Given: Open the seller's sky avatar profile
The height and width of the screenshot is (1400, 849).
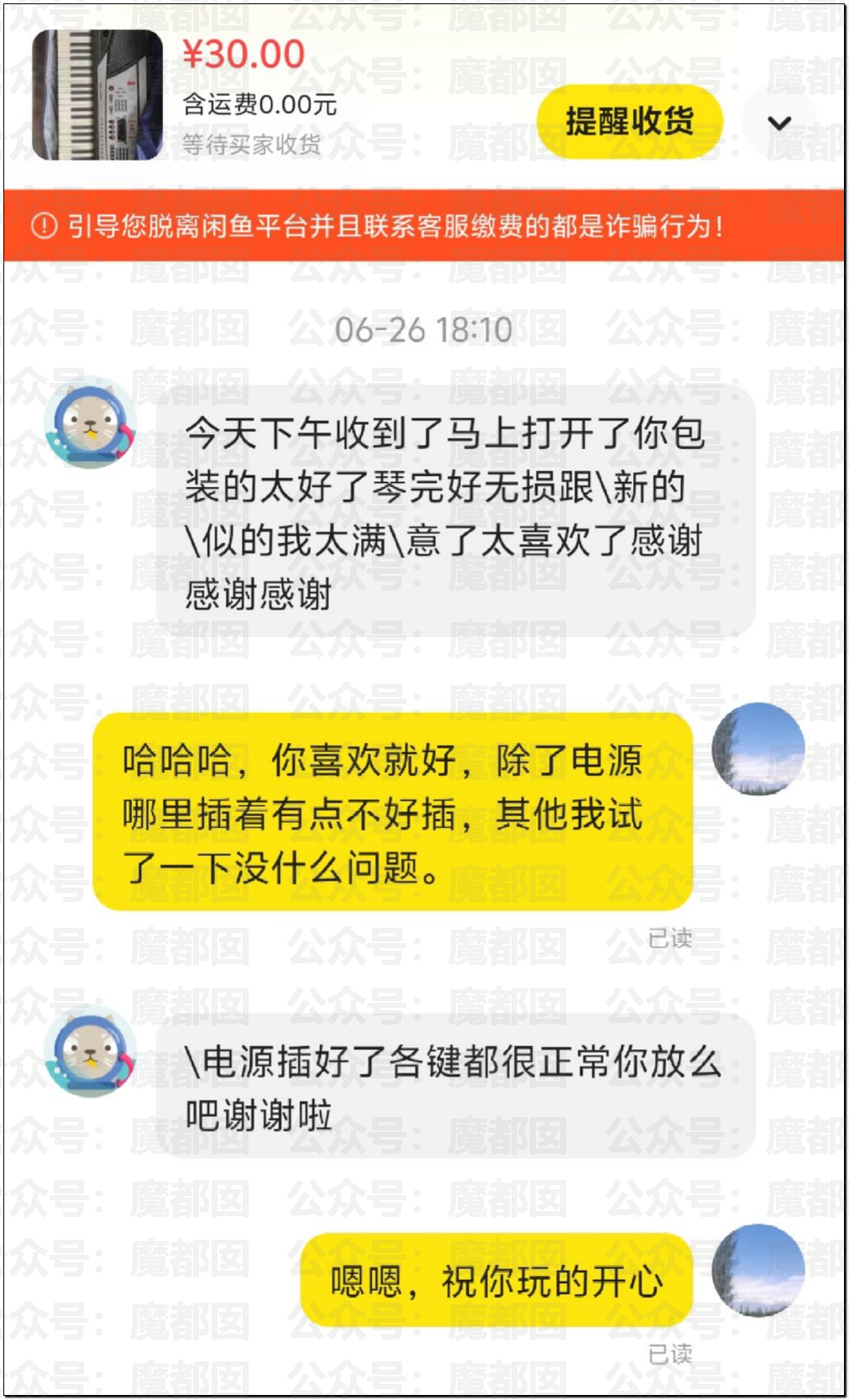Looking at the screenshot, I should coord(757,749).
